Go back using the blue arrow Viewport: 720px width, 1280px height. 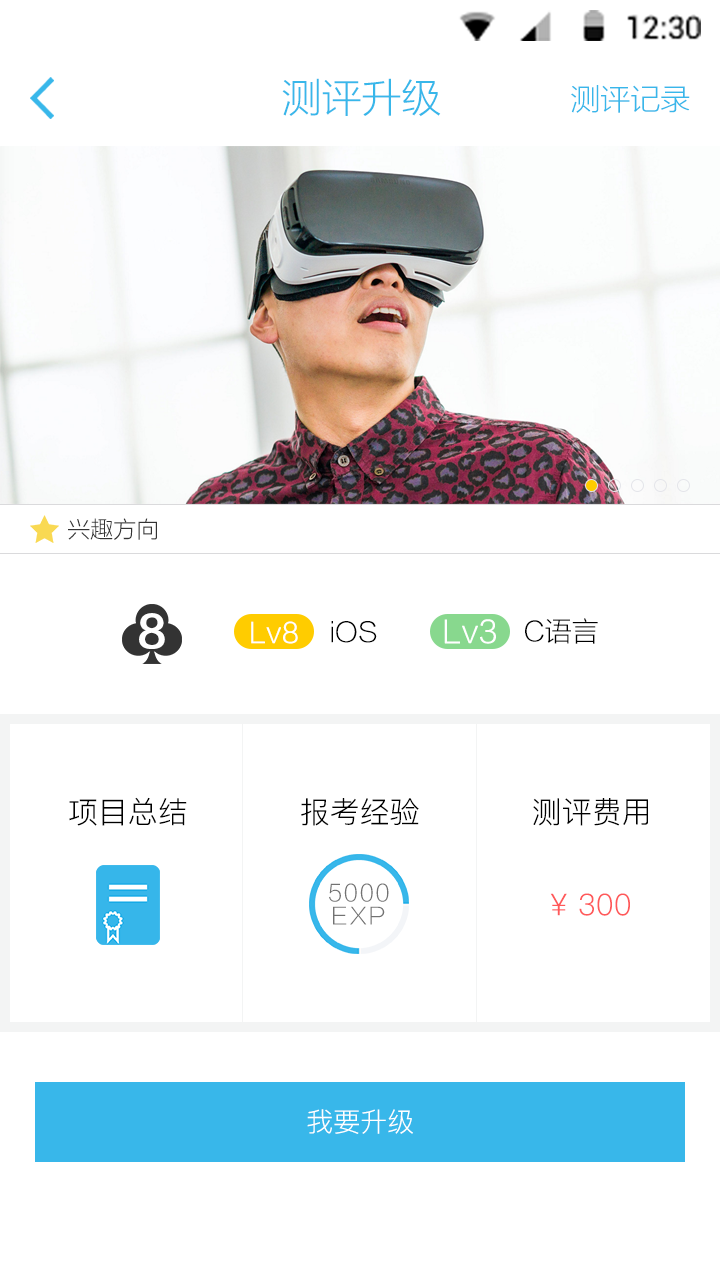point(42,99)
